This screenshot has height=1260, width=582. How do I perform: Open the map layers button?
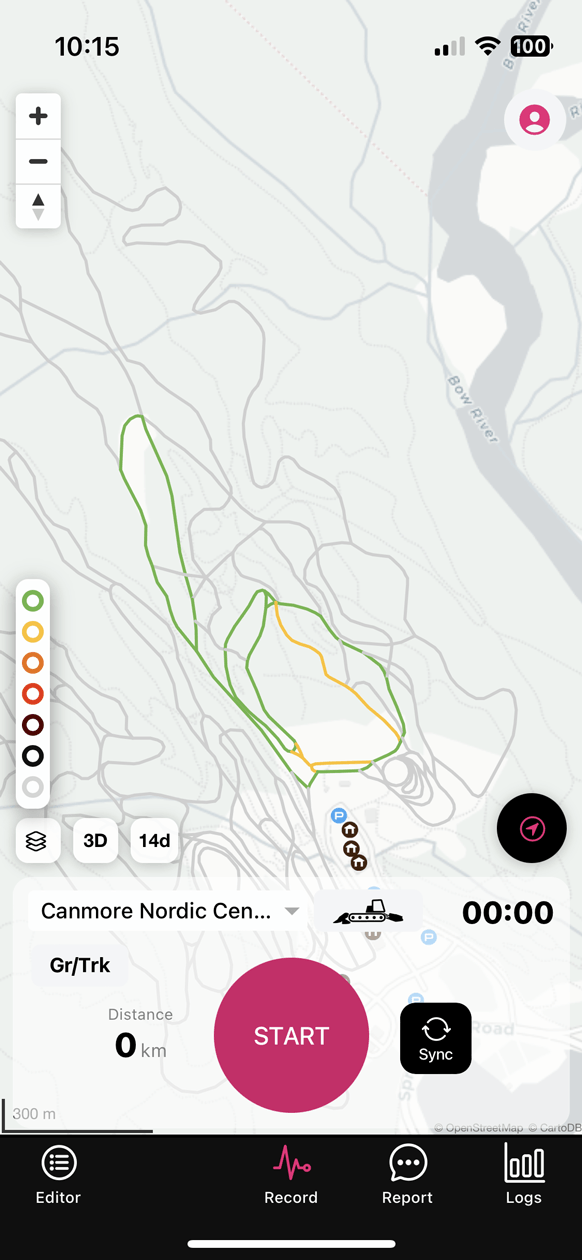[36, 841]
